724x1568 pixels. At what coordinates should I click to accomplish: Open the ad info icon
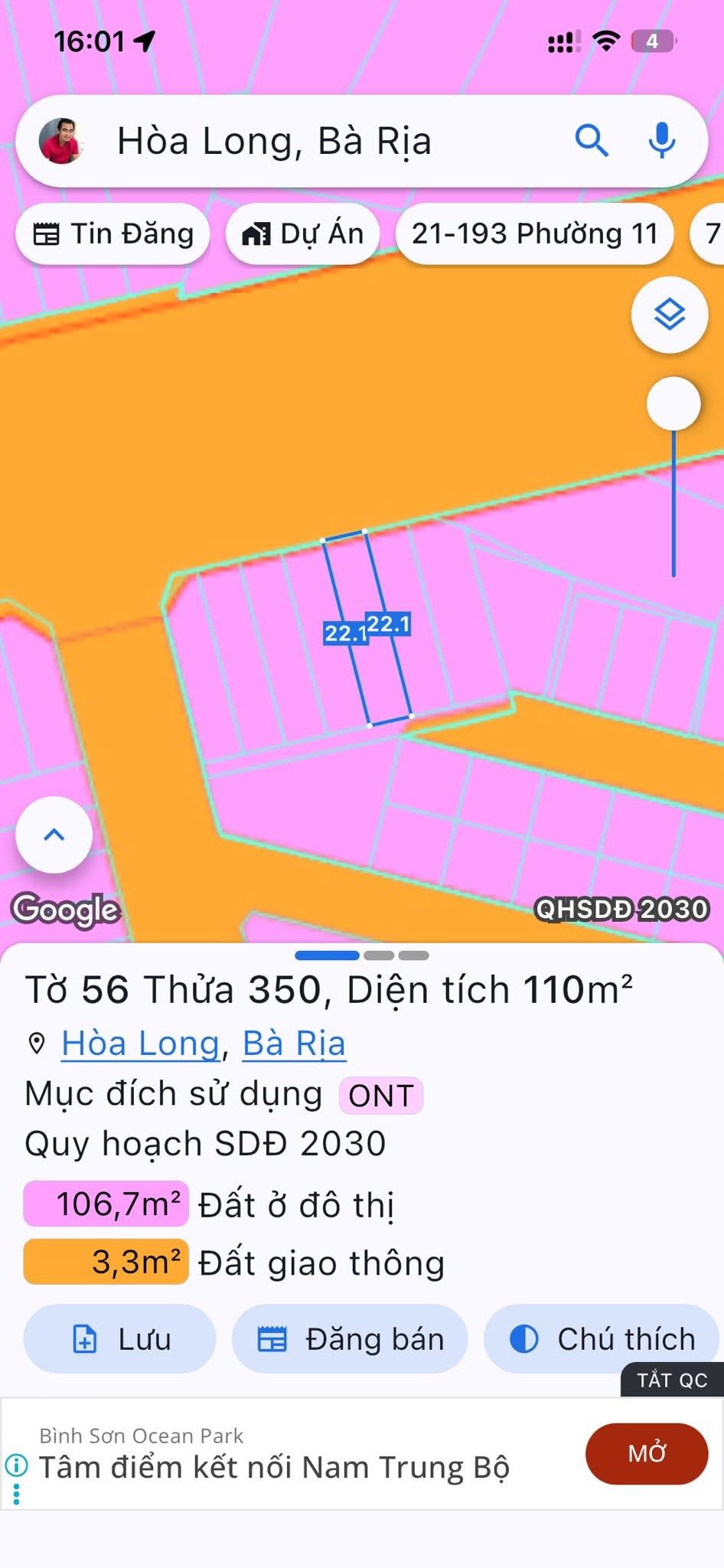16,1465
